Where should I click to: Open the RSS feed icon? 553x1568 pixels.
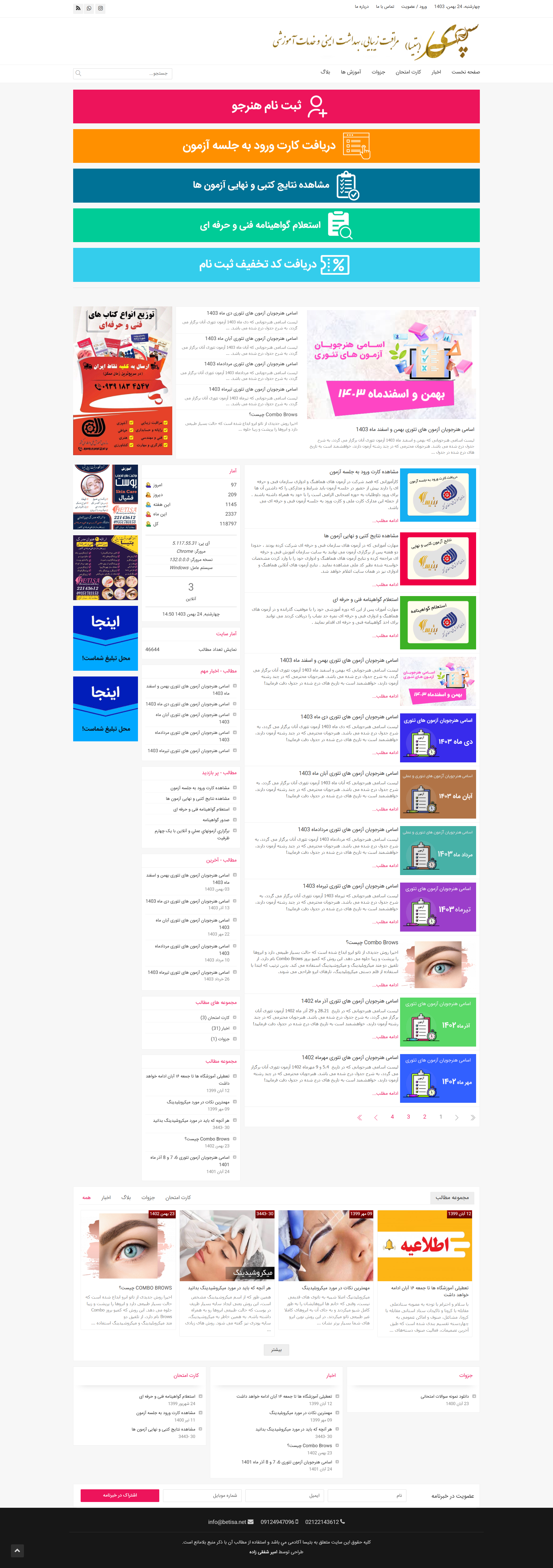click(77, 8)
